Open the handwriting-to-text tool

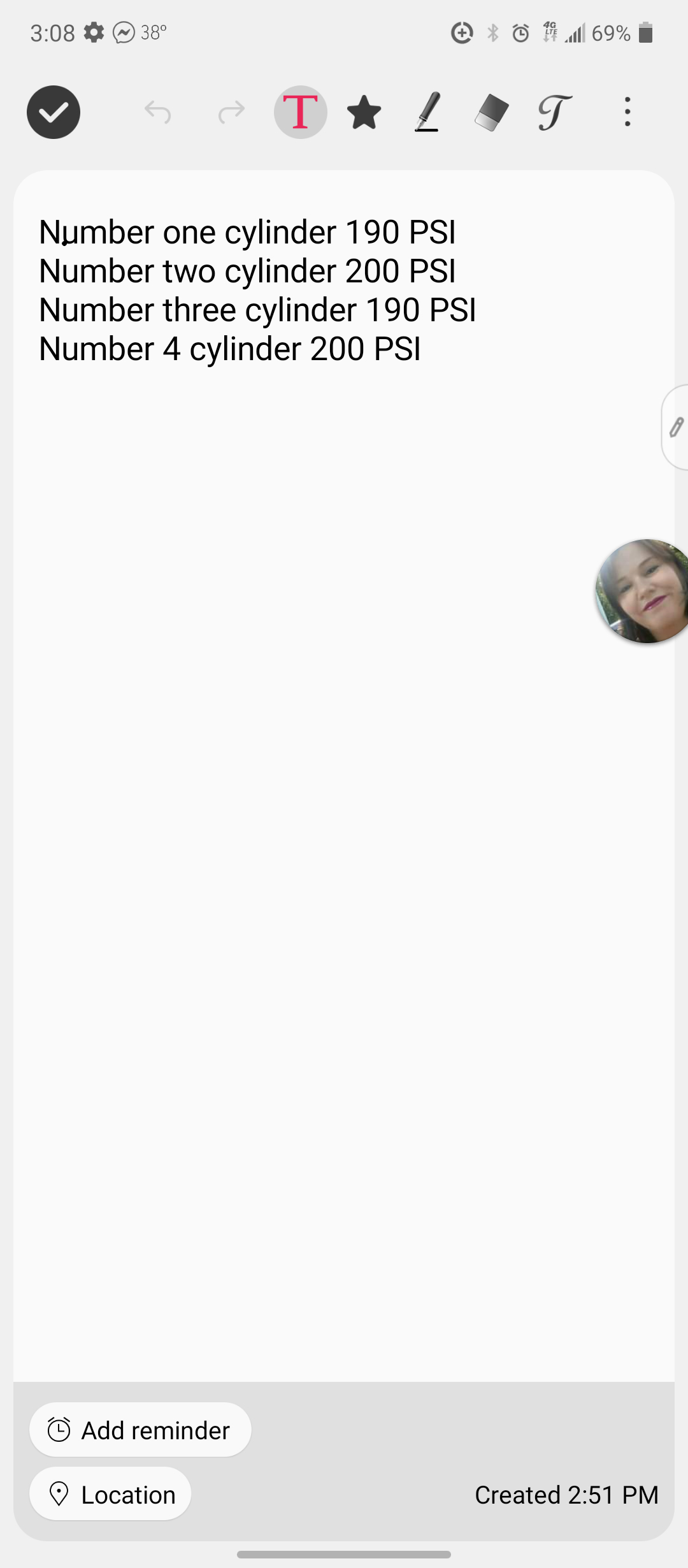tap(555, 112)
